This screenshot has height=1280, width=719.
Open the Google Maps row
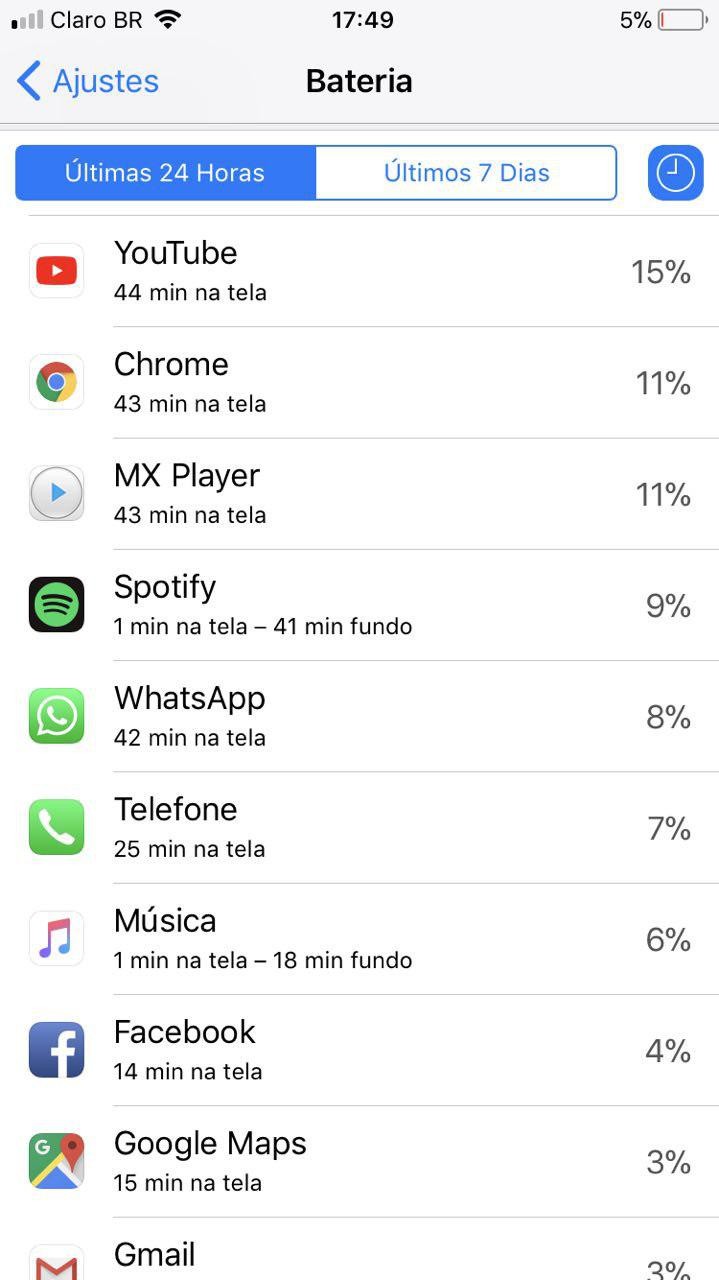pyautogui.click(x=360, y=1160)
